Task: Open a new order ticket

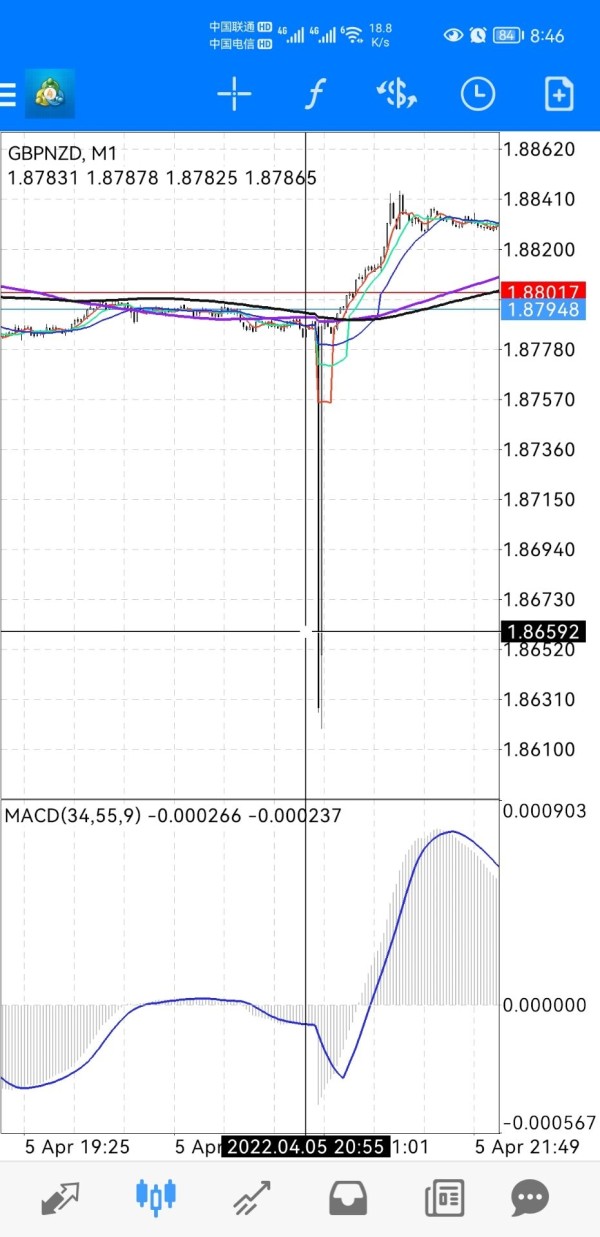Action: tap(558, 95)
